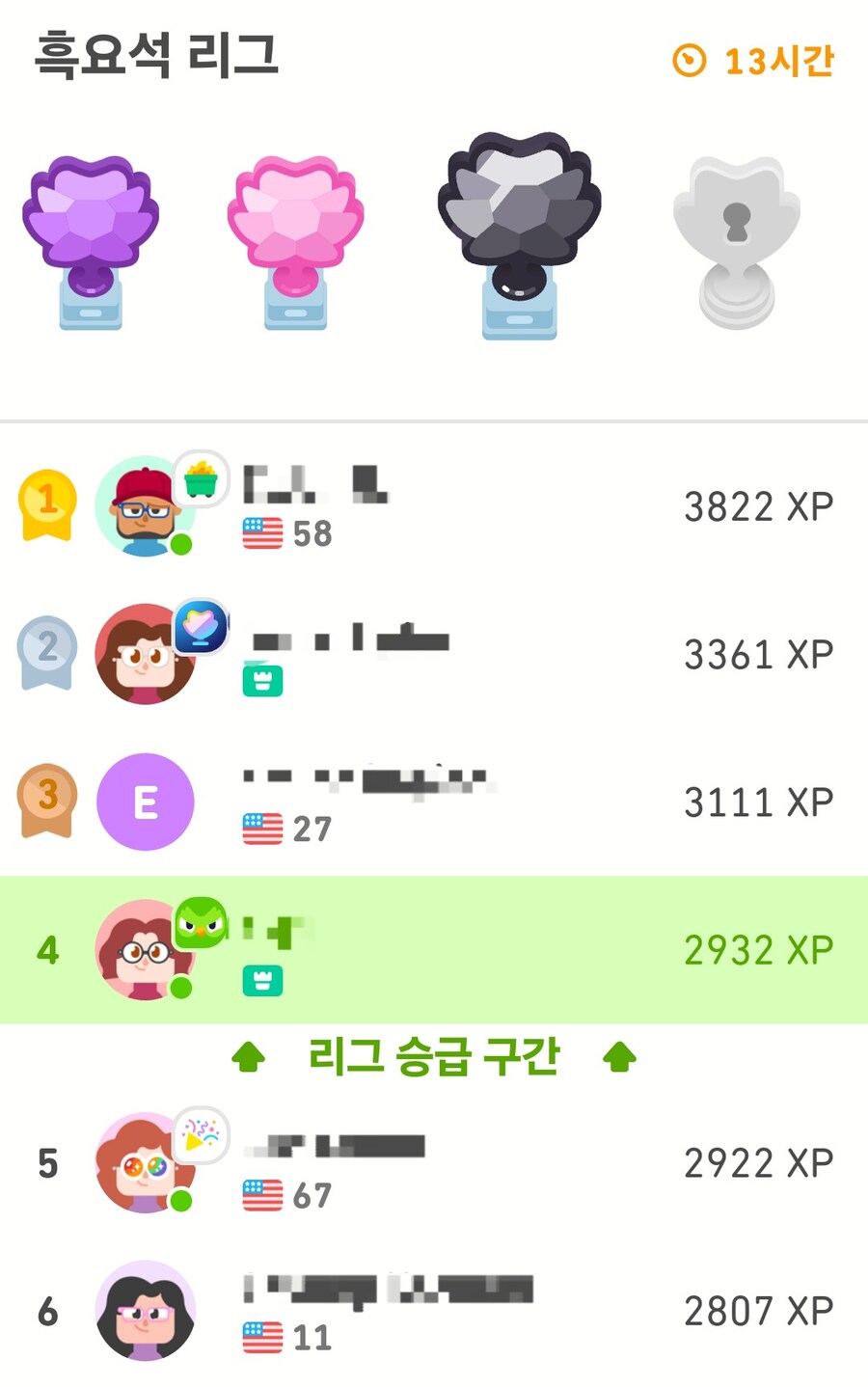The width and height of the screenshot is (868, 1387).
Task: Open the third-place user with 3111 XP
Action: pos(434,802)
